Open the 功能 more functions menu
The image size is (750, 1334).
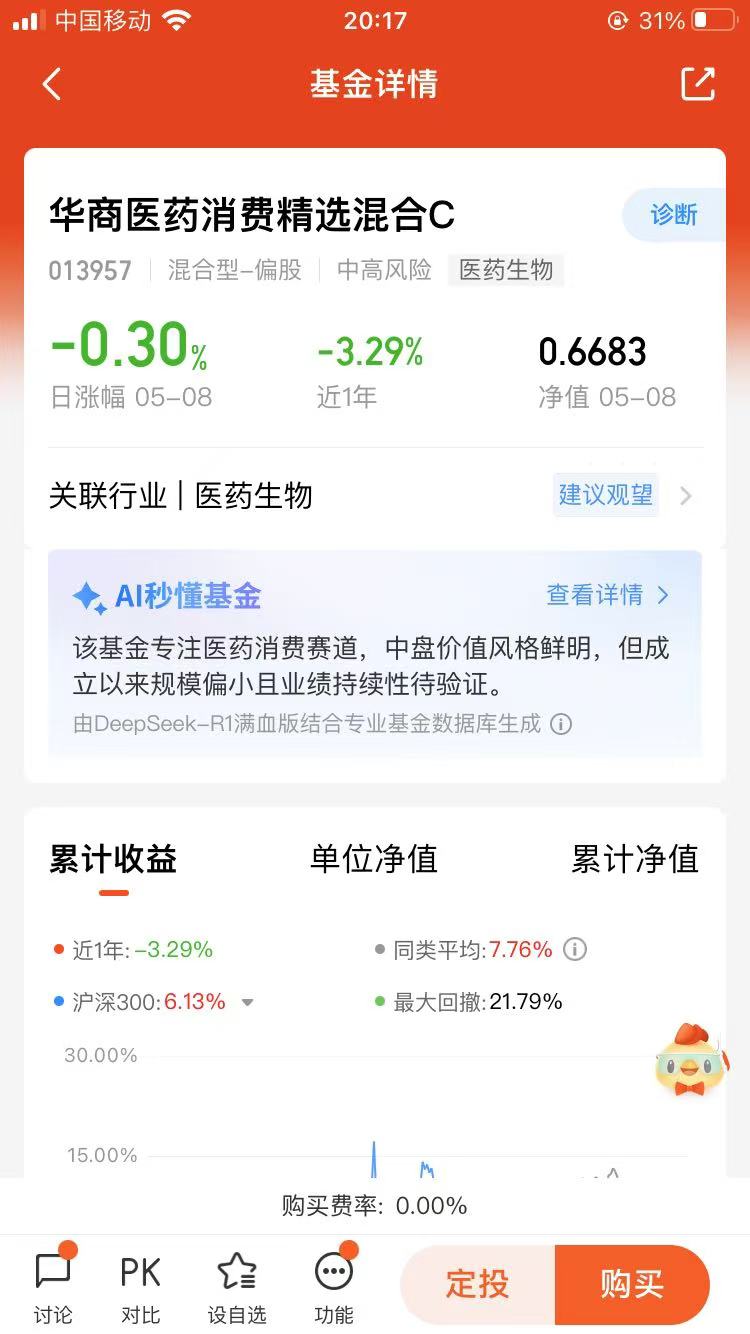coord(334,1284)
